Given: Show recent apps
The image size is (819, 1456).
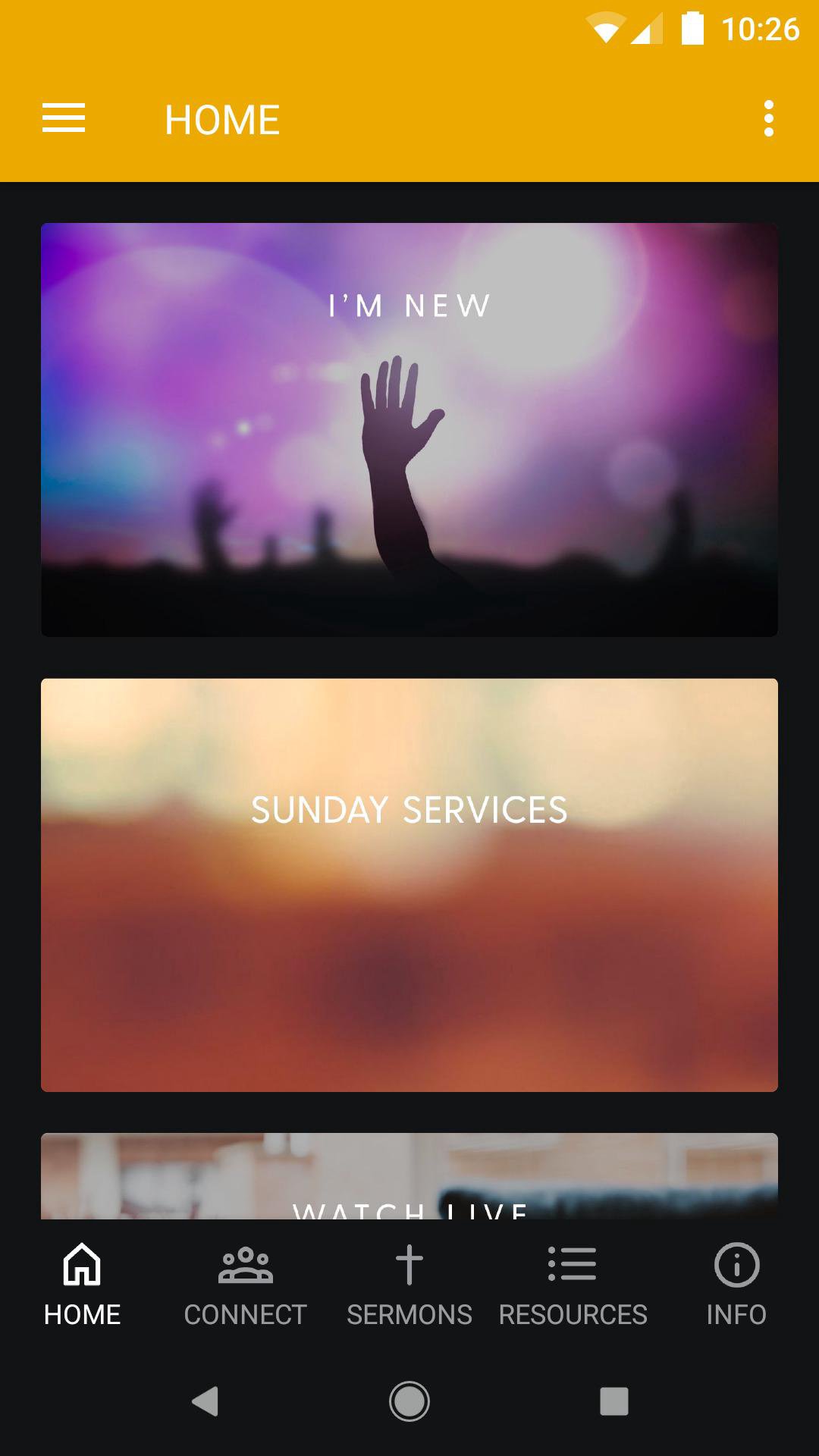Looking at the screenshot, I should pos(613,1401).
